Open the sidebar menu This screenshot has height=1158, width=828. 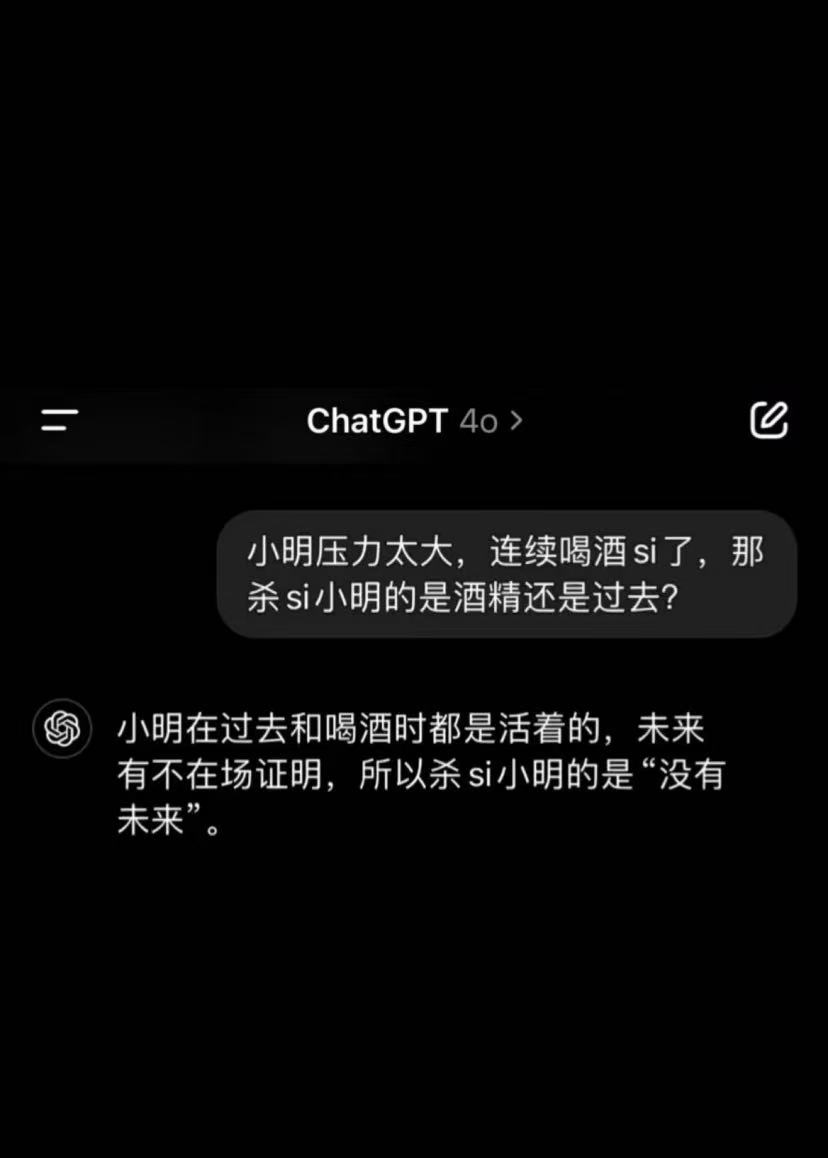click(x=60, y=420)
